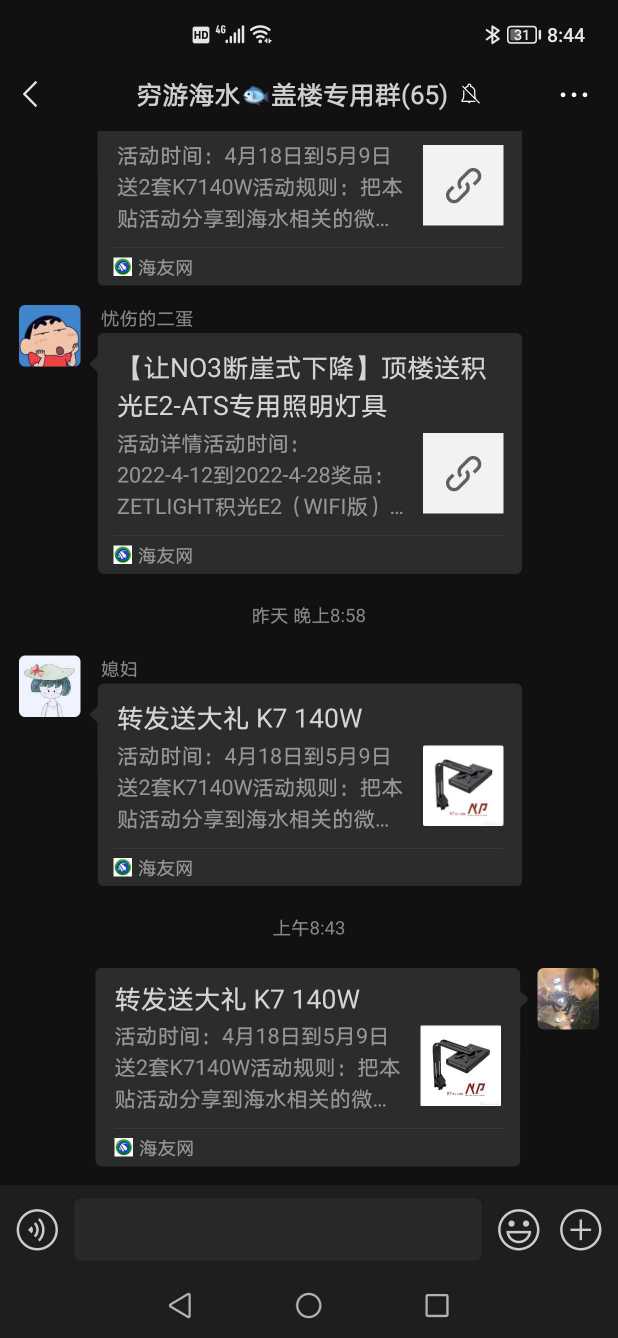Open the plus attachment menu

pyautogui.click(x=581, y=1229)
